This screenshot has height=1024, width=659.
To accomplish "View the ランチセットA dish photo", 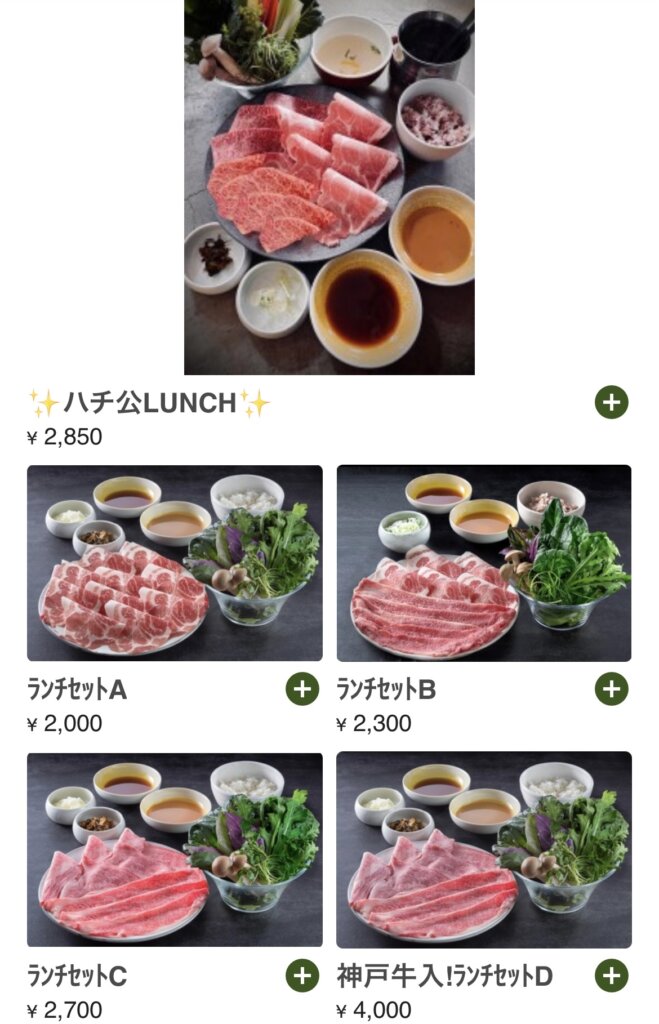I will tap(175, 563).
